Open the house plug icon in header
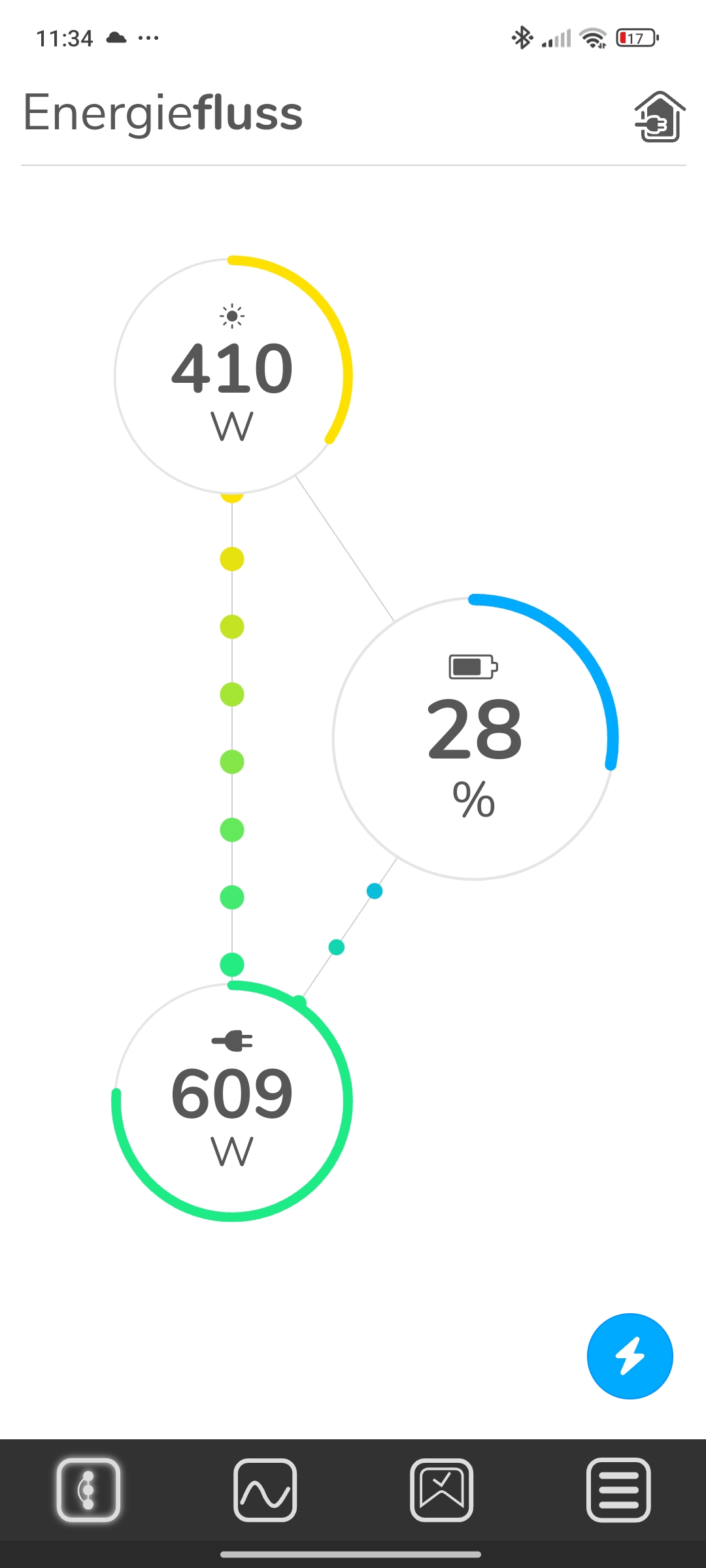 click(x=659, y=117)
